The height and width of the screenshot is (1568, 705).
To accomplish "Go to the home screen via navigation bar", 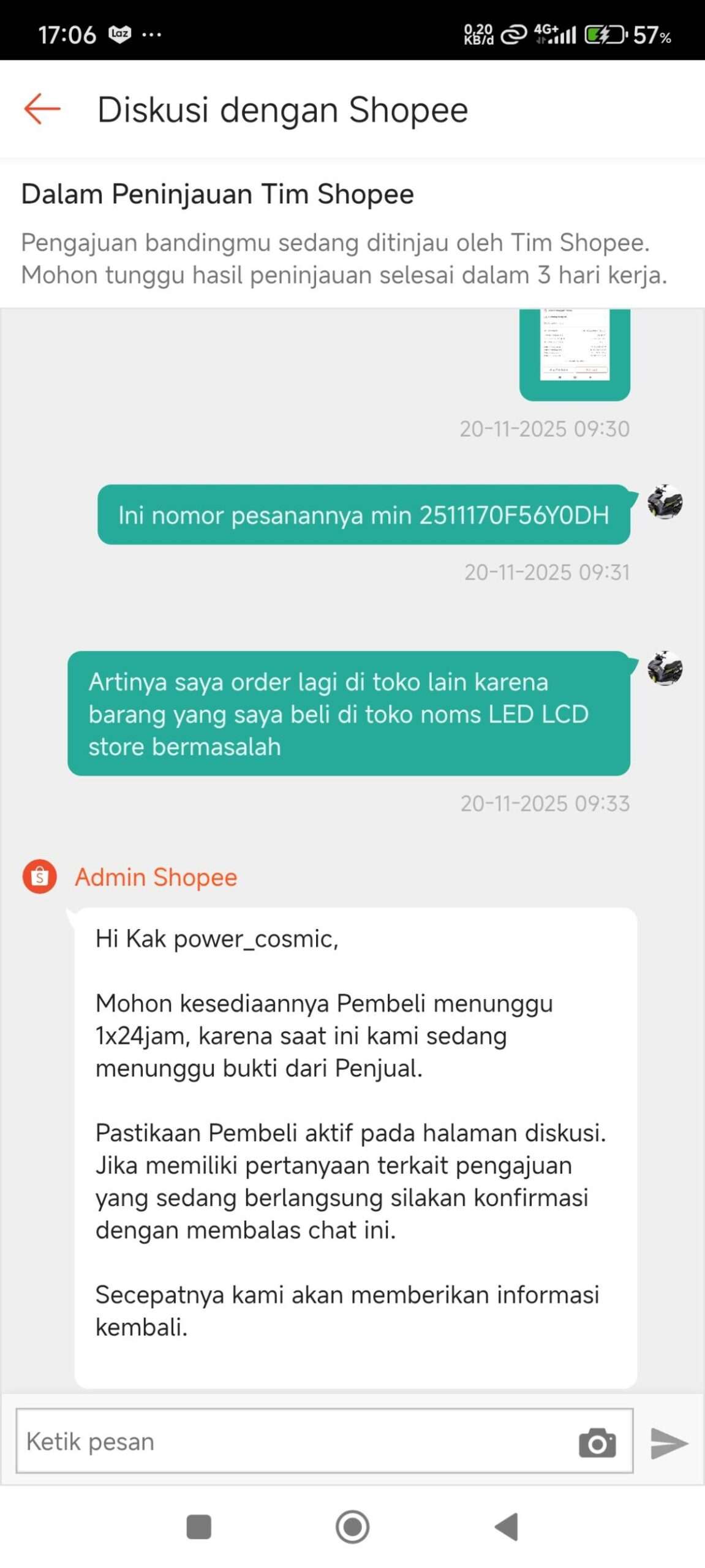I will pyautogui.click(x=352, y=1526).
